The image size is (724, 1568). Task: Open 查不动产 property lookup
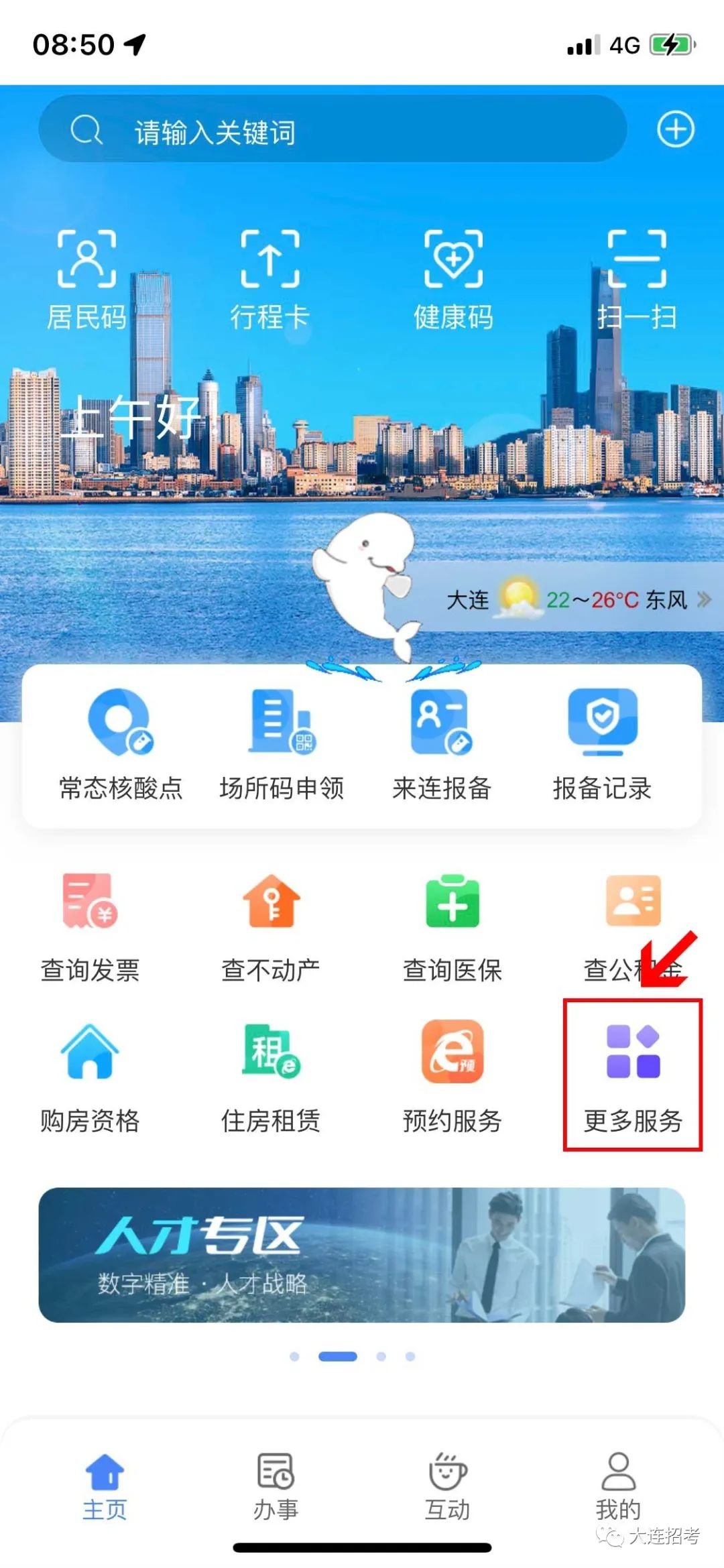[271, 926]
